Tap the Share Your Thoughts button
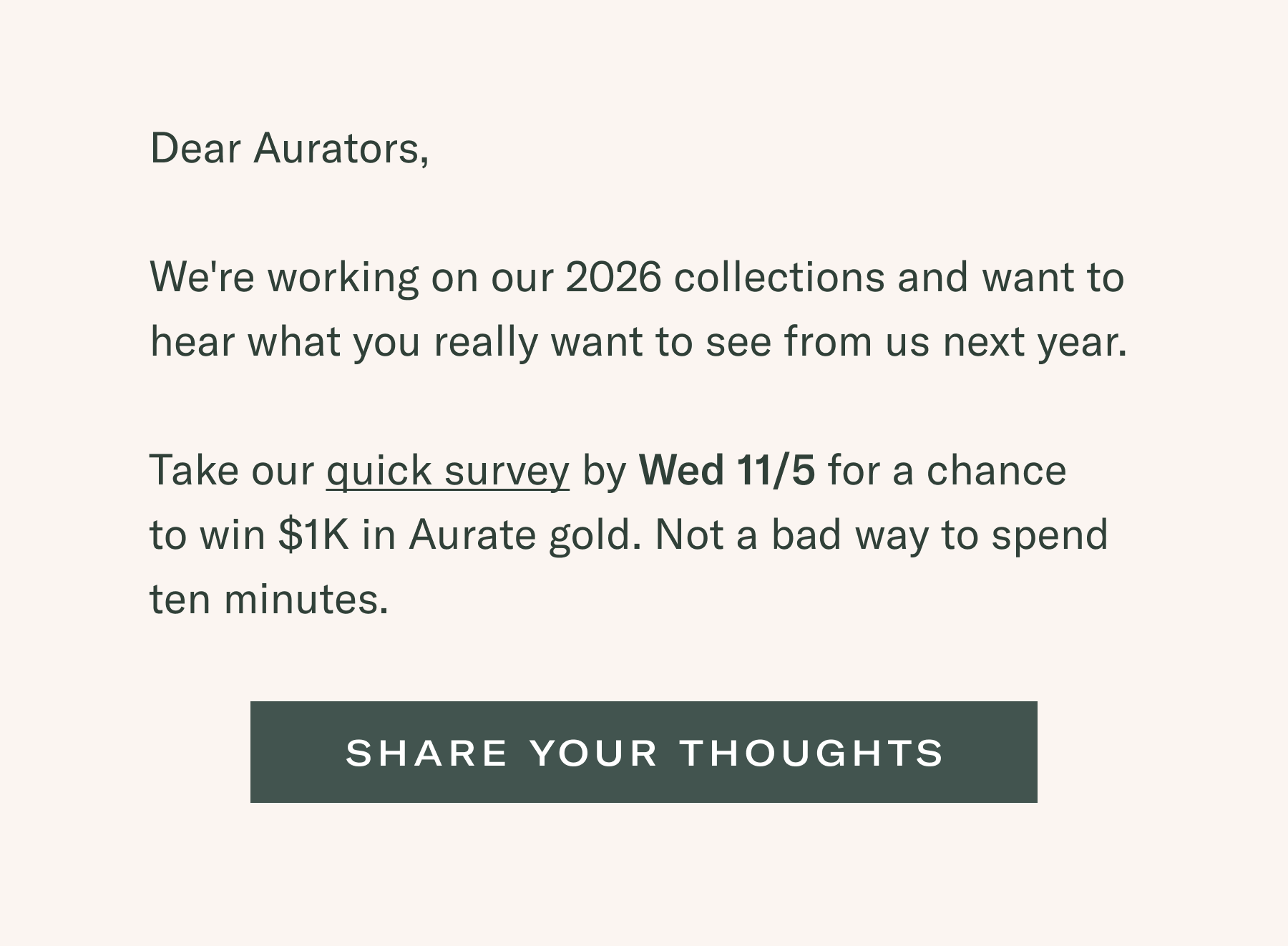 (643, 752)
